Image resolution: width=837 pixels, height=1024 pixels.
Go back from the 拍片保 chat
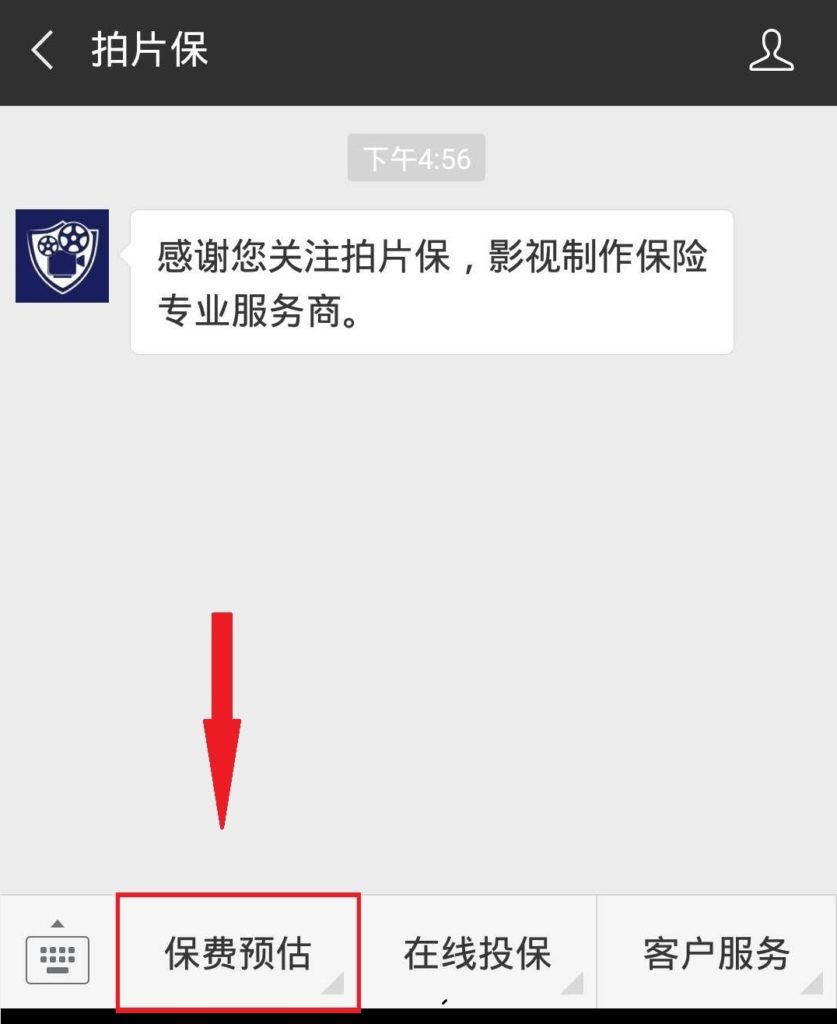tap(42, 50)
